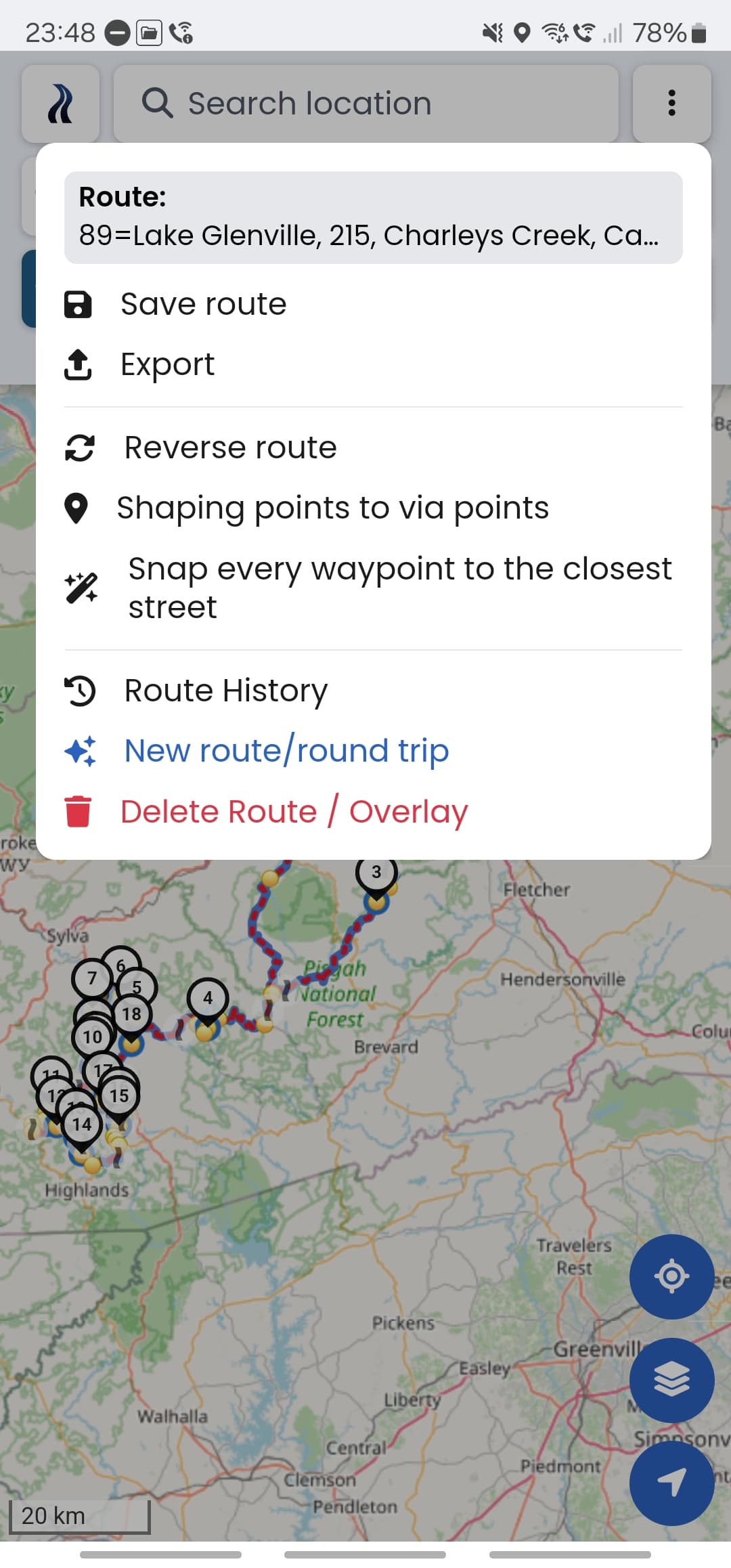Choose Export option
This screenshot has width=731, height=1568.
coord(167,365)
